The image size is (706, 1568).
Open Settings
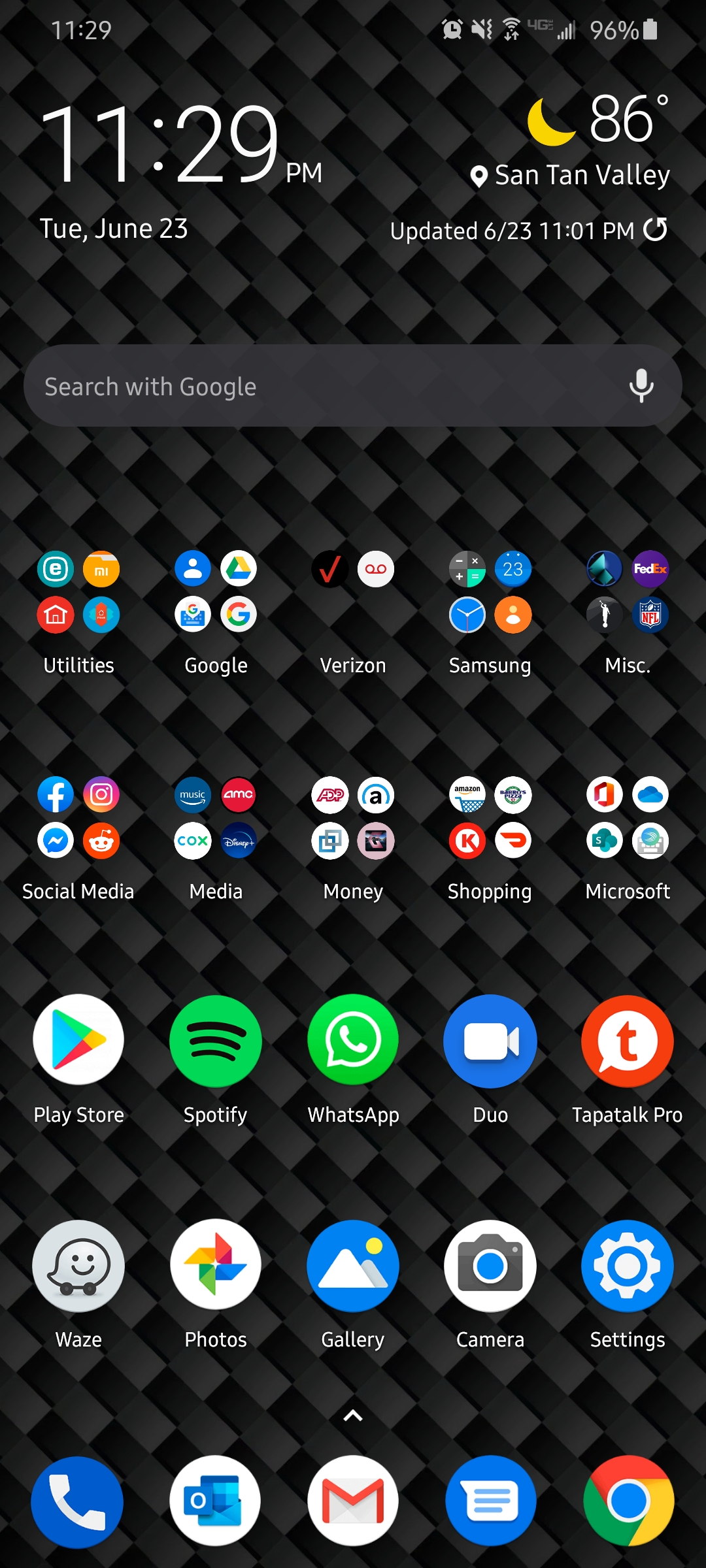click(628, 1266)
